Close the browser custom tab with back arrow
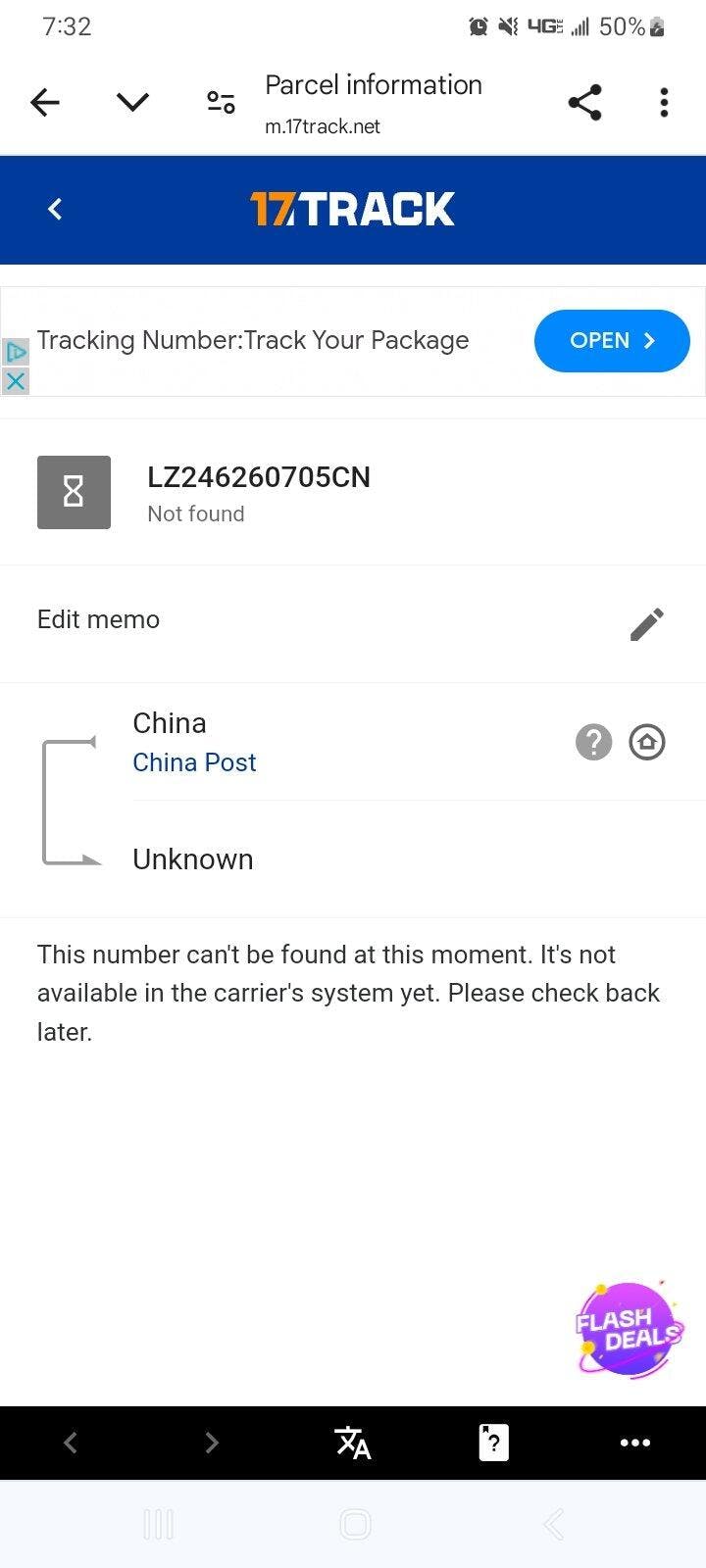706x1568 pixels. 45,102
